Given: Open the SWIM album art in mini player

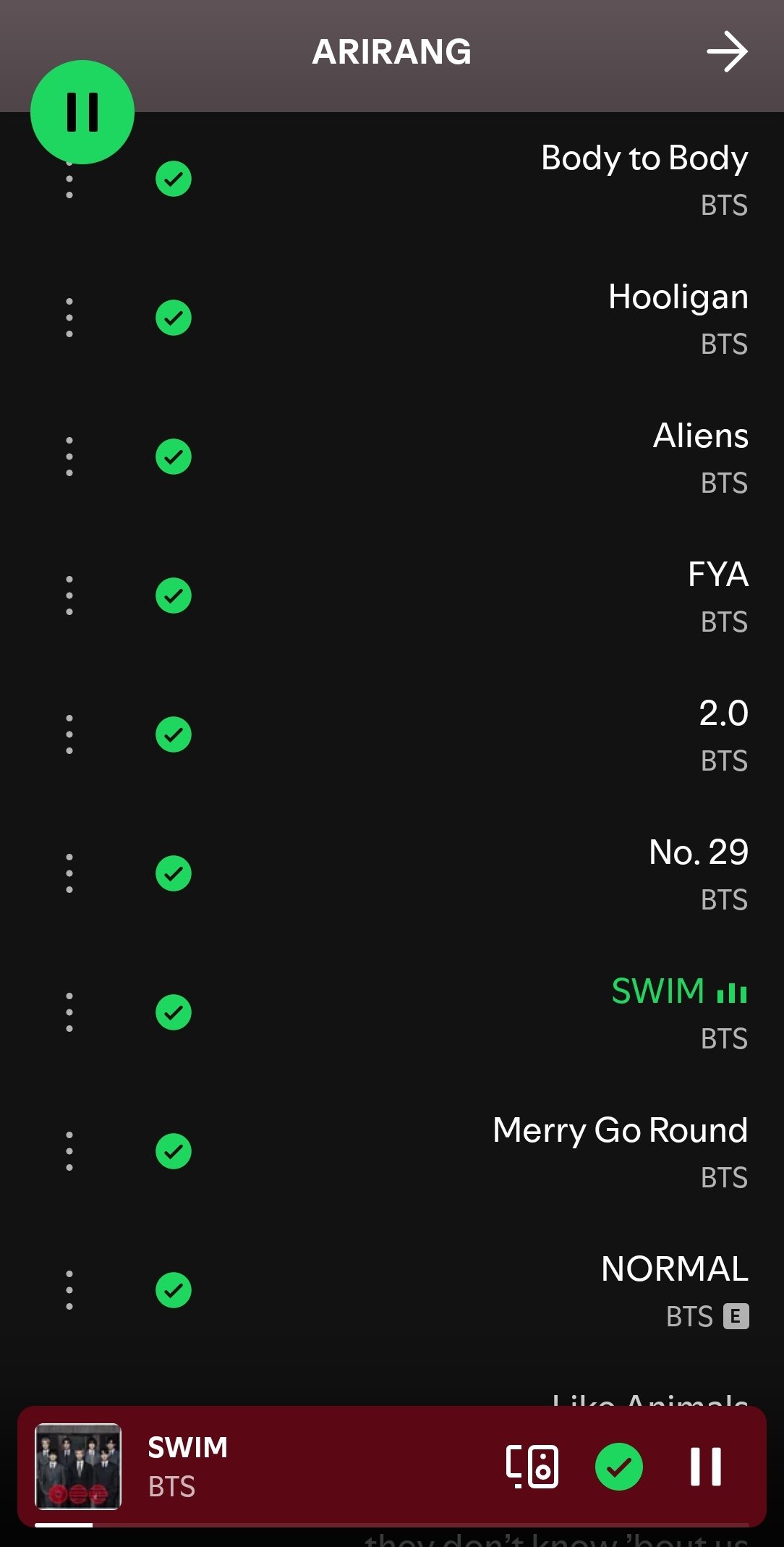Looking at the screenshot, I should 78,1467.
